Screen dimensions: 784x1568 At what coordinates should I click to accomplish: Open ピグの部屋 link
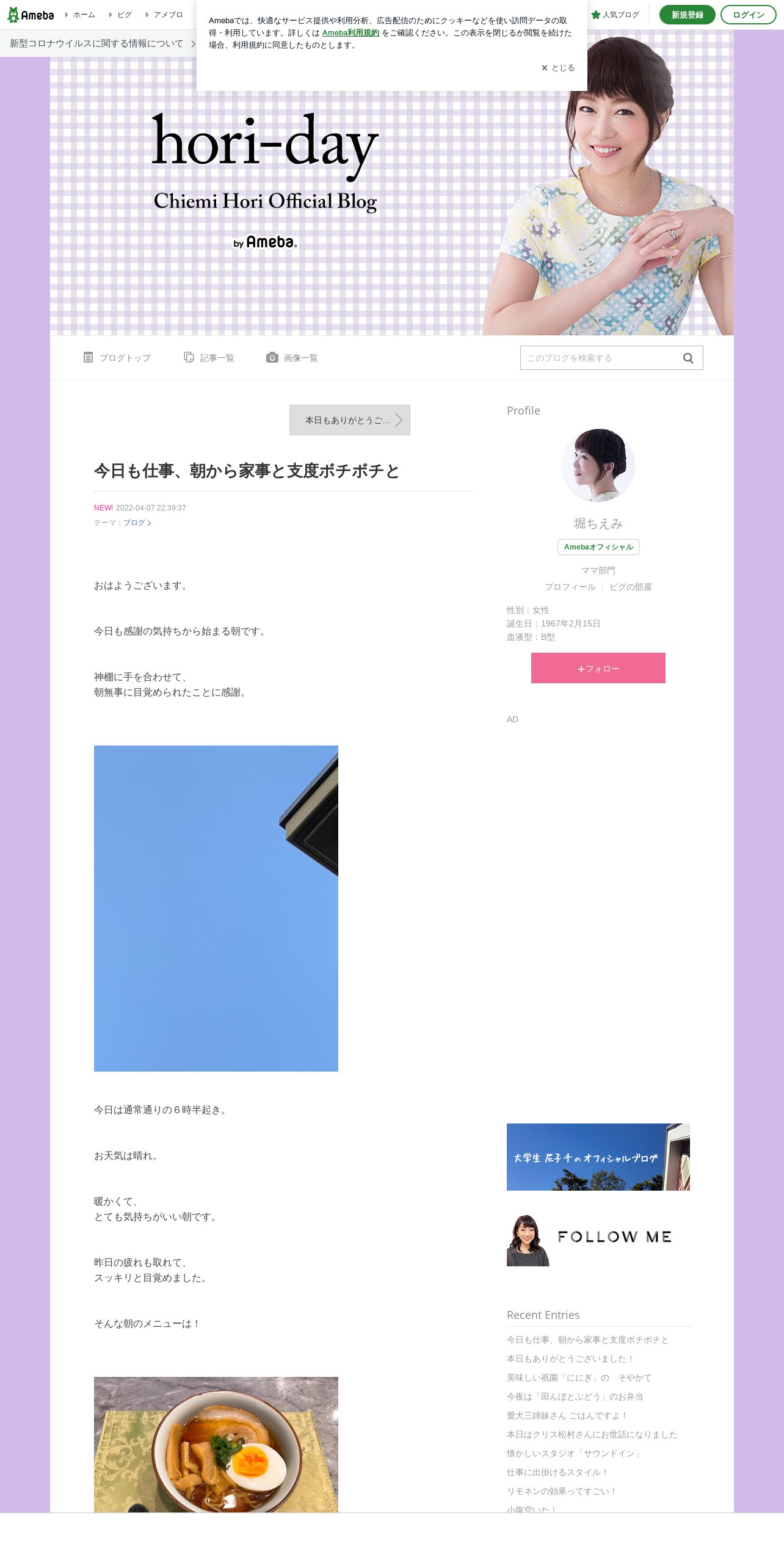coord(630,587)
